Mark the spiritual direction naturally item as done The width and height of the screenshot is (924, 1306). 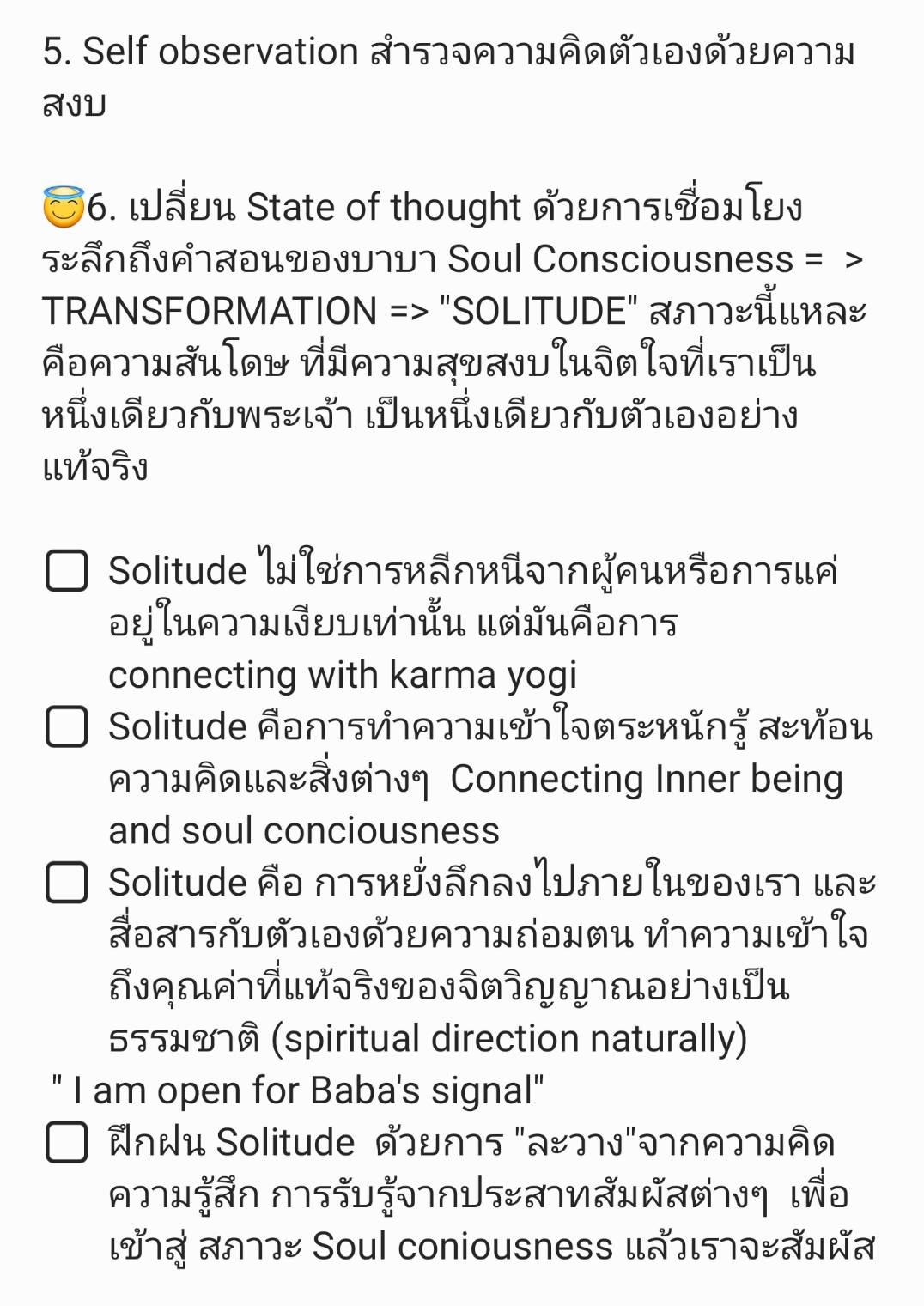[66, 883]
